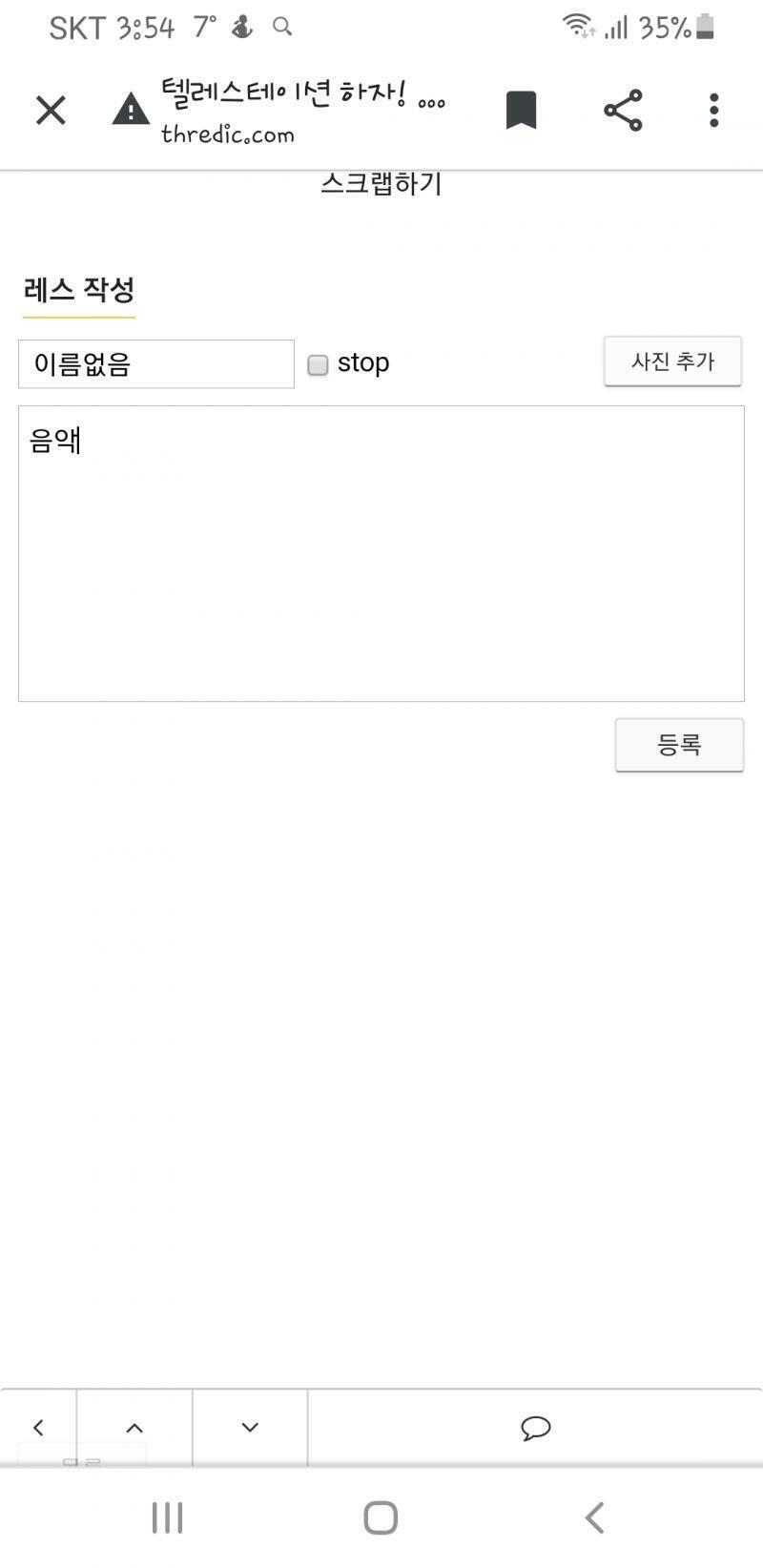
Task: Open the three-dot overflow menu
Action: coord(713,110)
